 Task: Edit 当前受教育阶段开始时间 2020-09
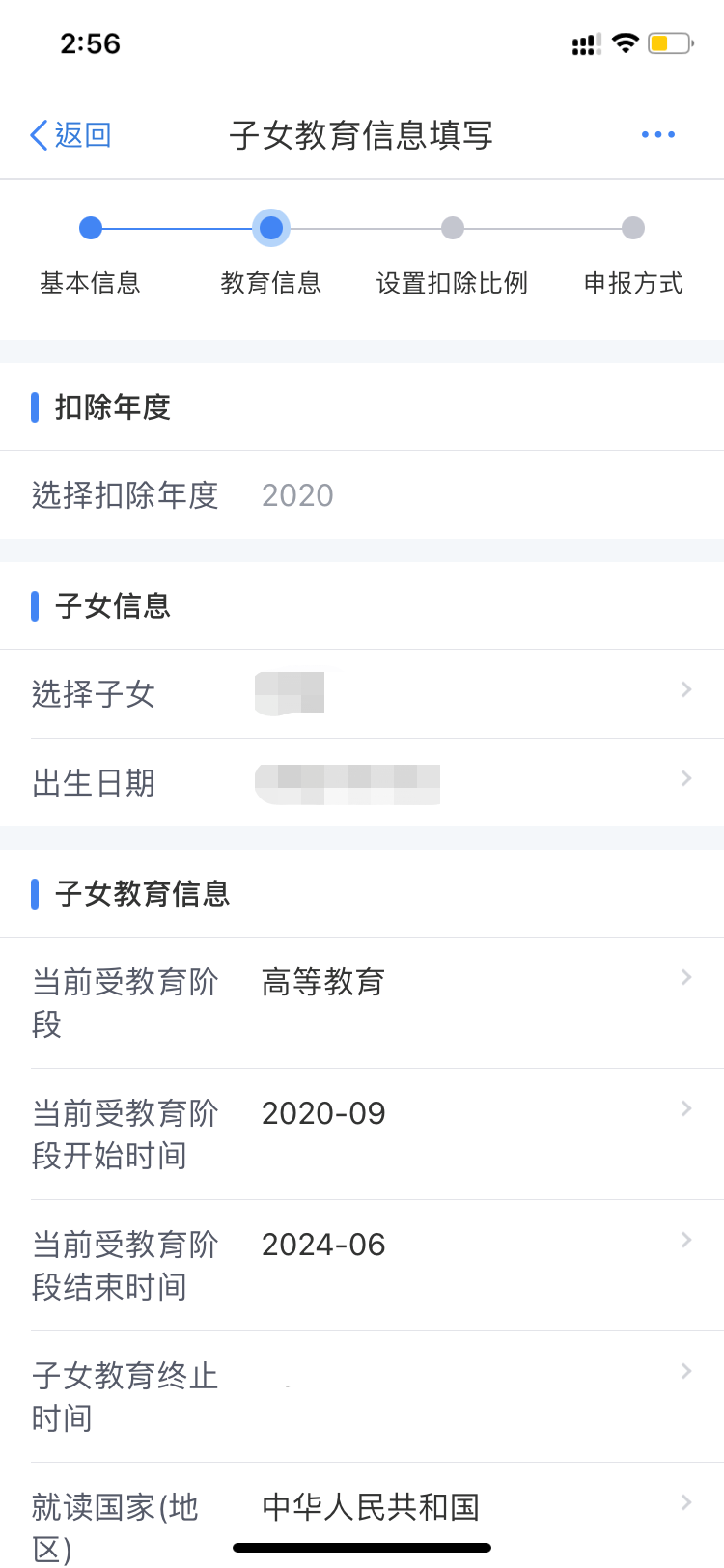tap(362, 1134)
